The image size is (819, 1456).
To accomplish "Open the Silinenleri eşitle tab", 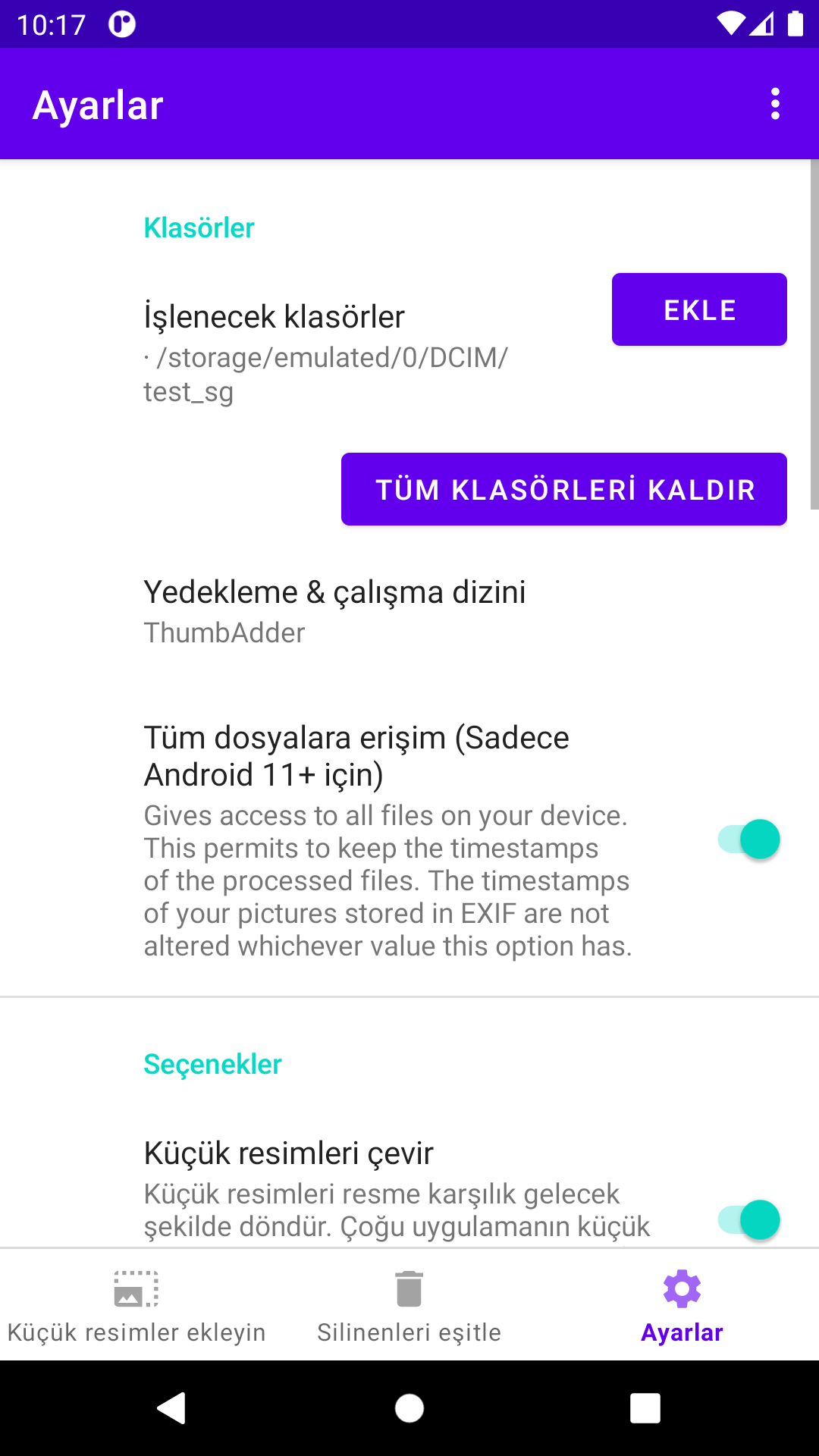I will (x=409, y=1306).
